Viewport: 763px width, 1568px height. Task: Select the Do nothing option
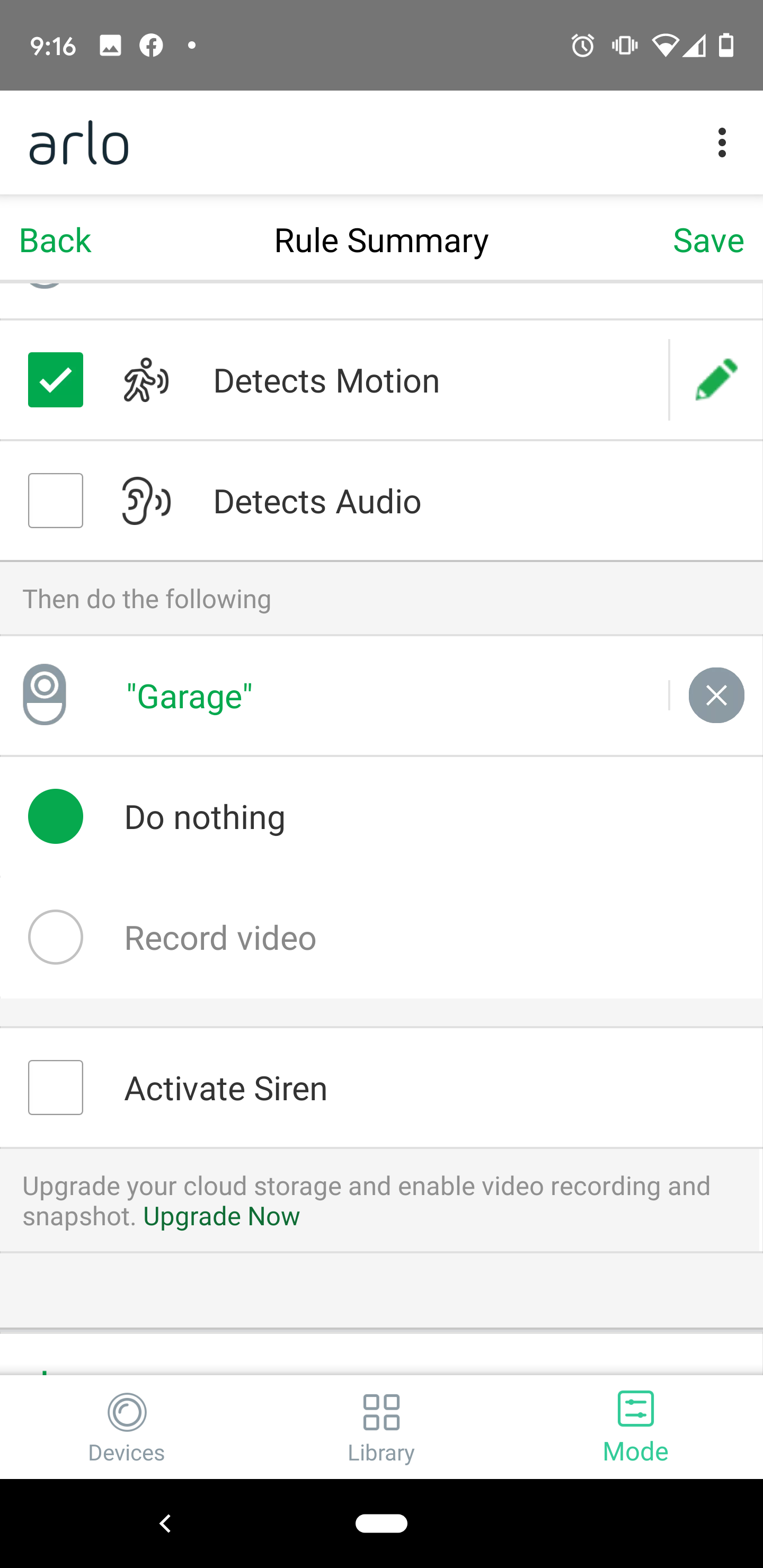(x=56, y=816)
